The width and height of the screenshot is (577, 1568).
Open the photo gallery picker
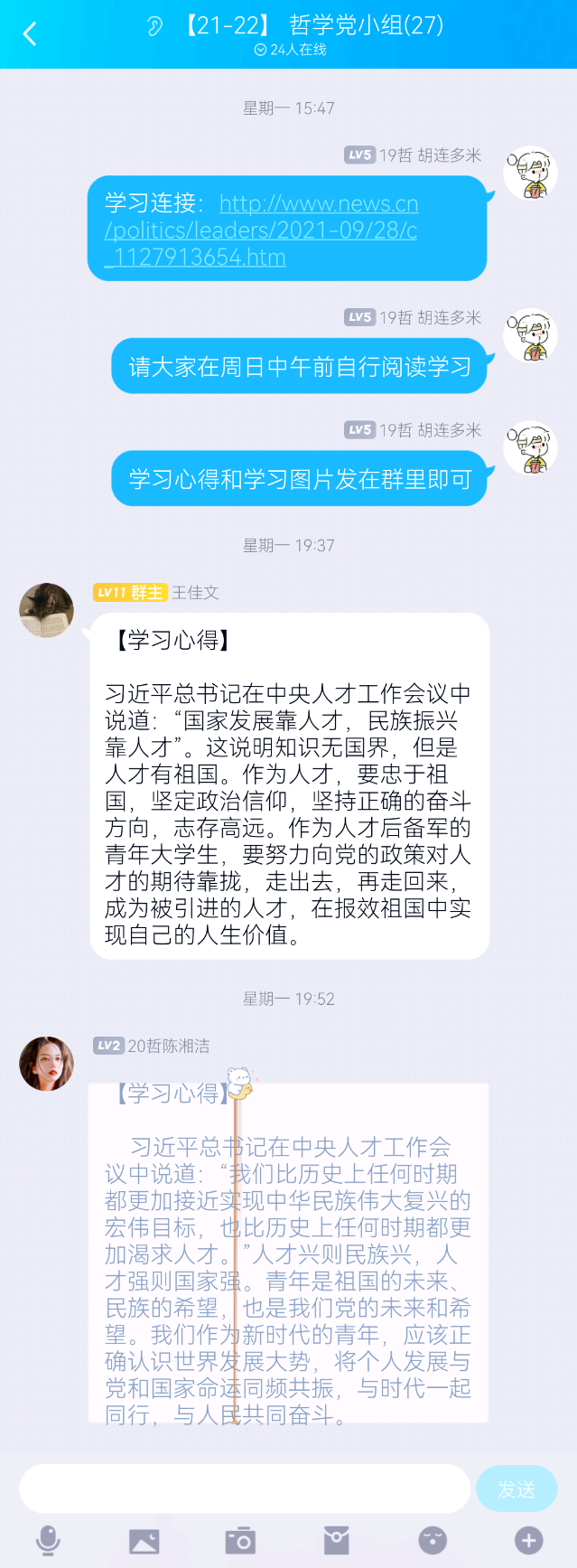(x=144, y=1541)
